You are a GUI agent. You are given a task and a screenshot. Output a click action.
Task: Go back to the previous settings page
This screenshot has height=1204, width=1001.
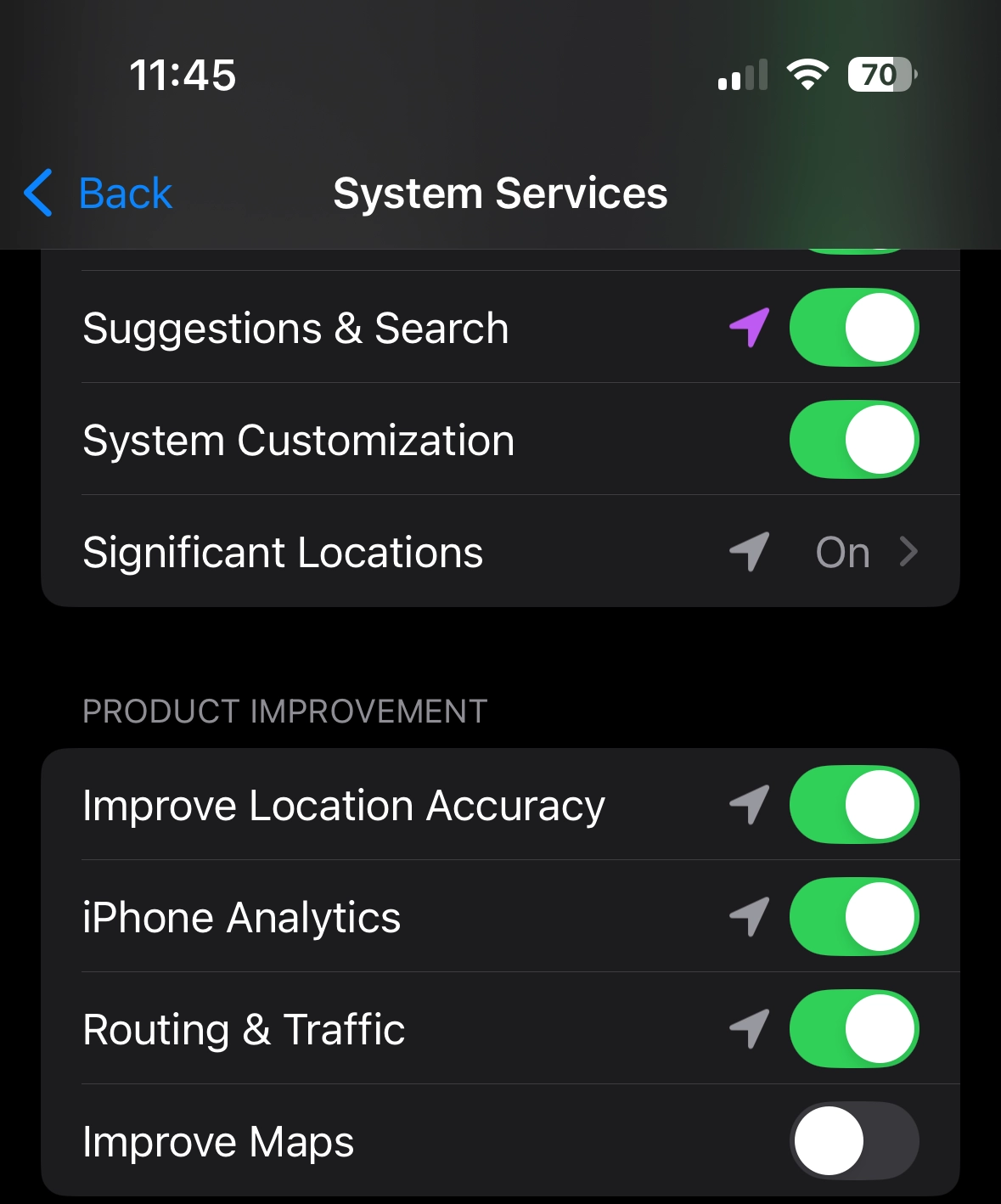(x=98, y=194)
